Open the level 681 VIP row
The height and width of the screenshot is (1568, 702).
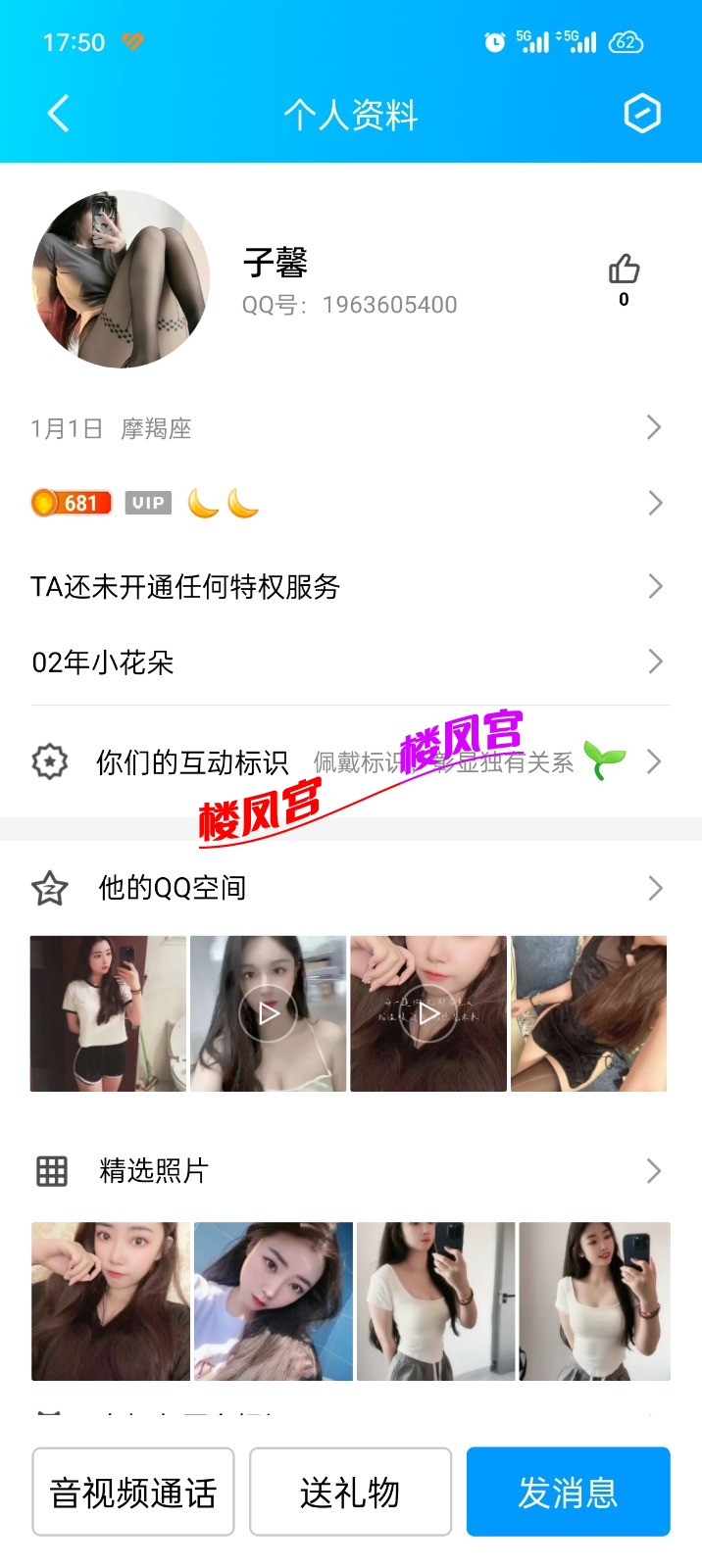click(x=349, y=504)
